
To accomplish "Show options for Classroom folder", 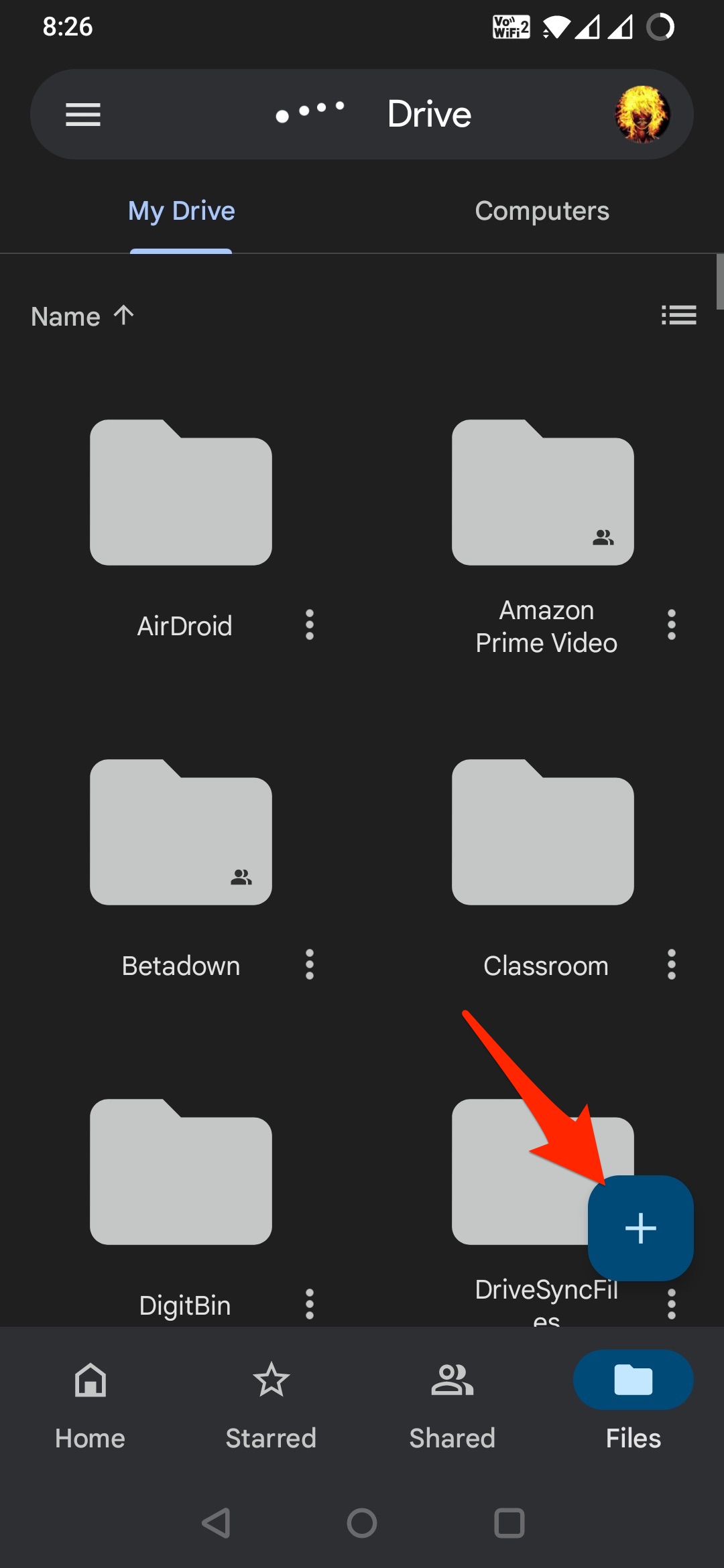I will coord(671,964).
